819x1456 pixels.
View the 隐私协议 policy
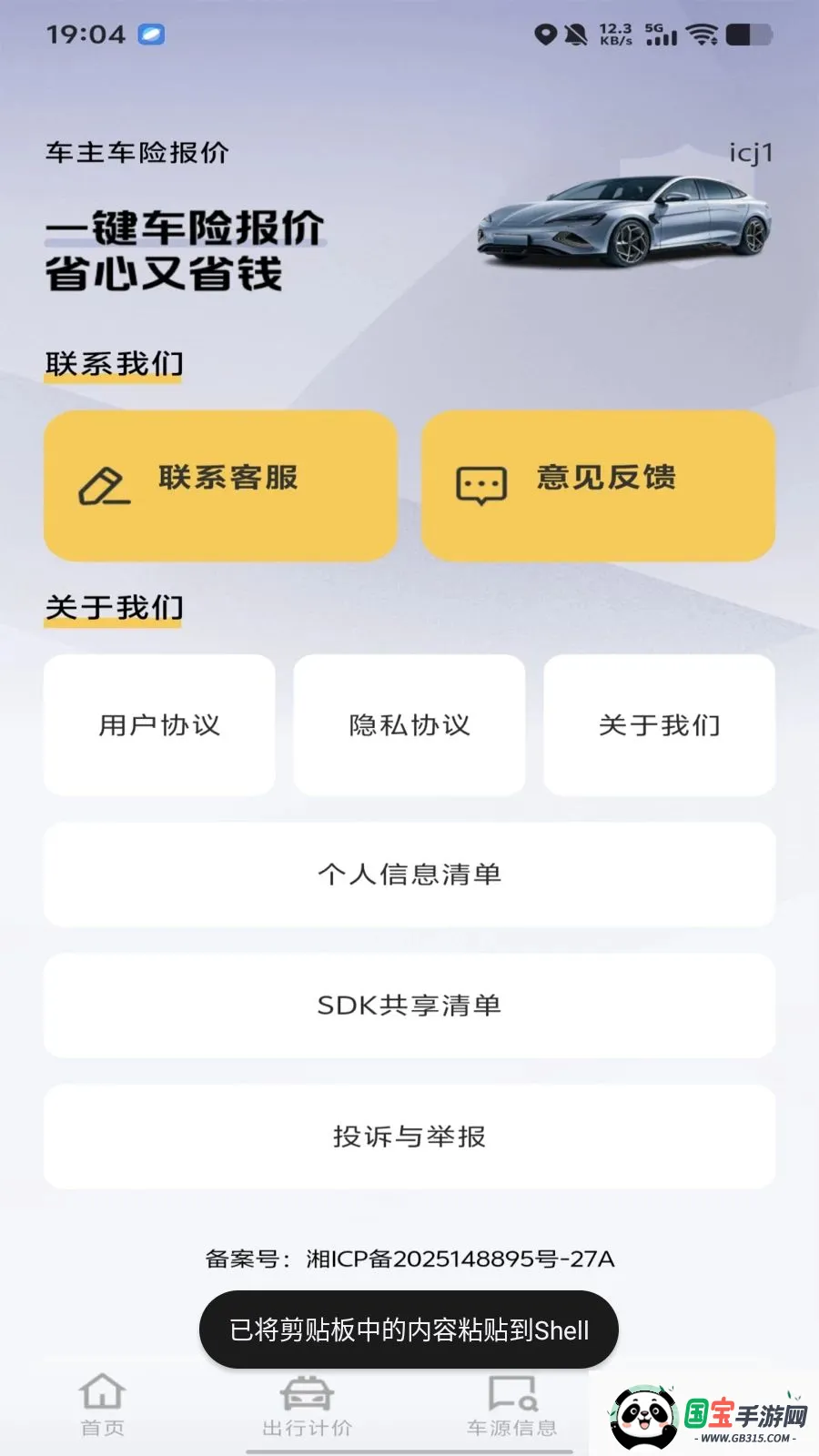pos(409,725)
